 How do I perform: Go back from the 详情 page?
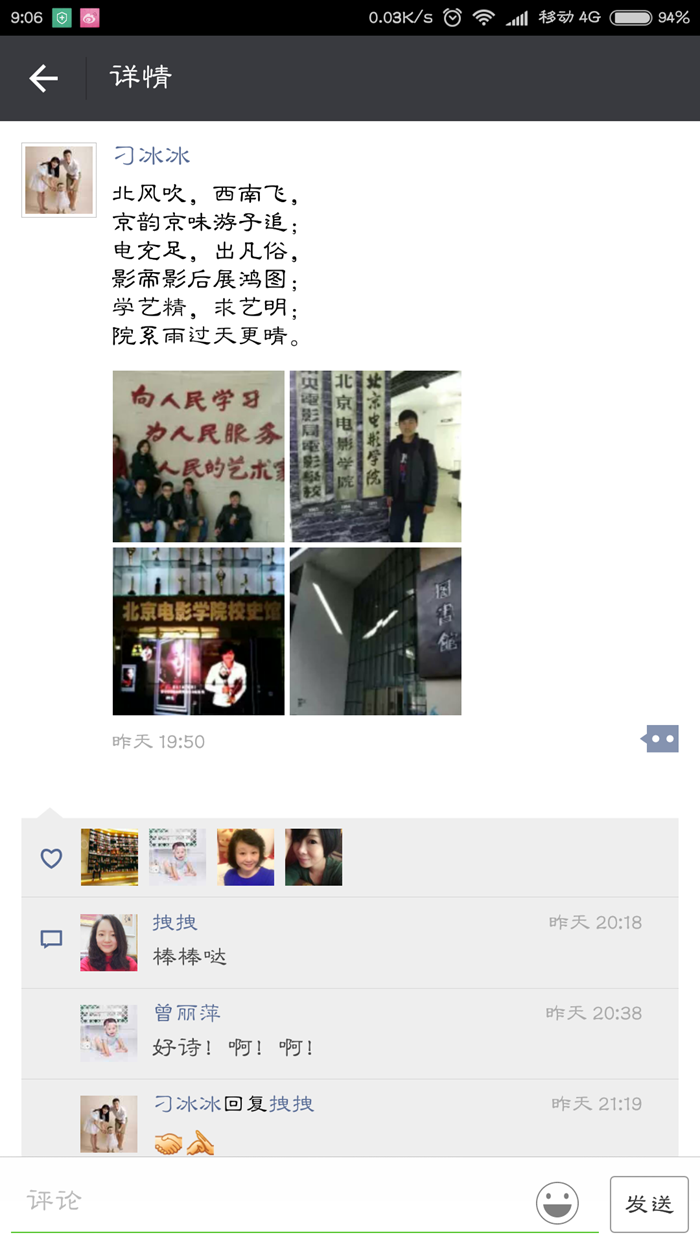click(x=43, y=78)
